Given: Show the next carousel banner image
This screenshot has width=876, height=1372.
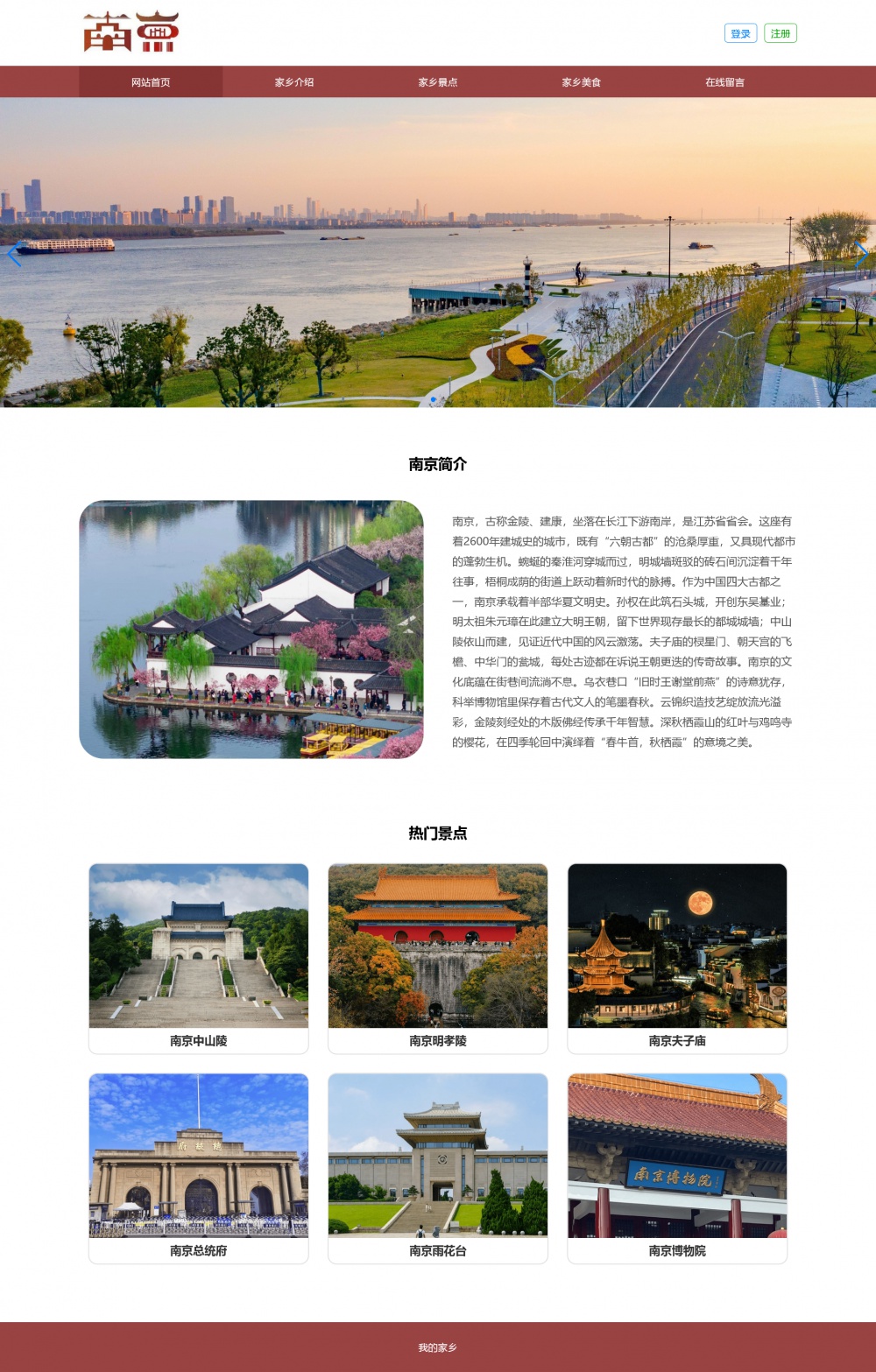Looking at the screenshot, I should click(862, 255).
